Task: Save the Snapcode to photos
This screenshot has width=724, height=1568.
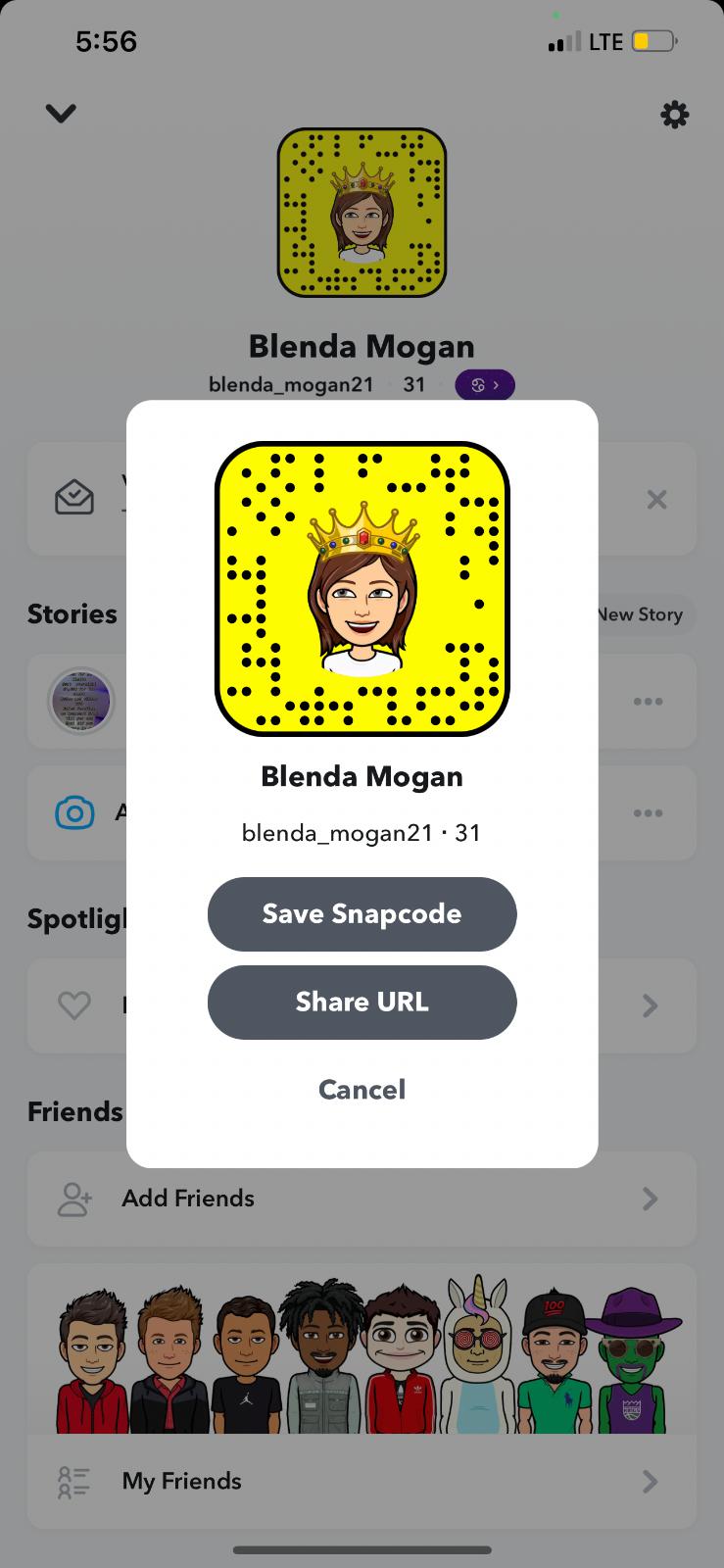Action: [362, 913]
